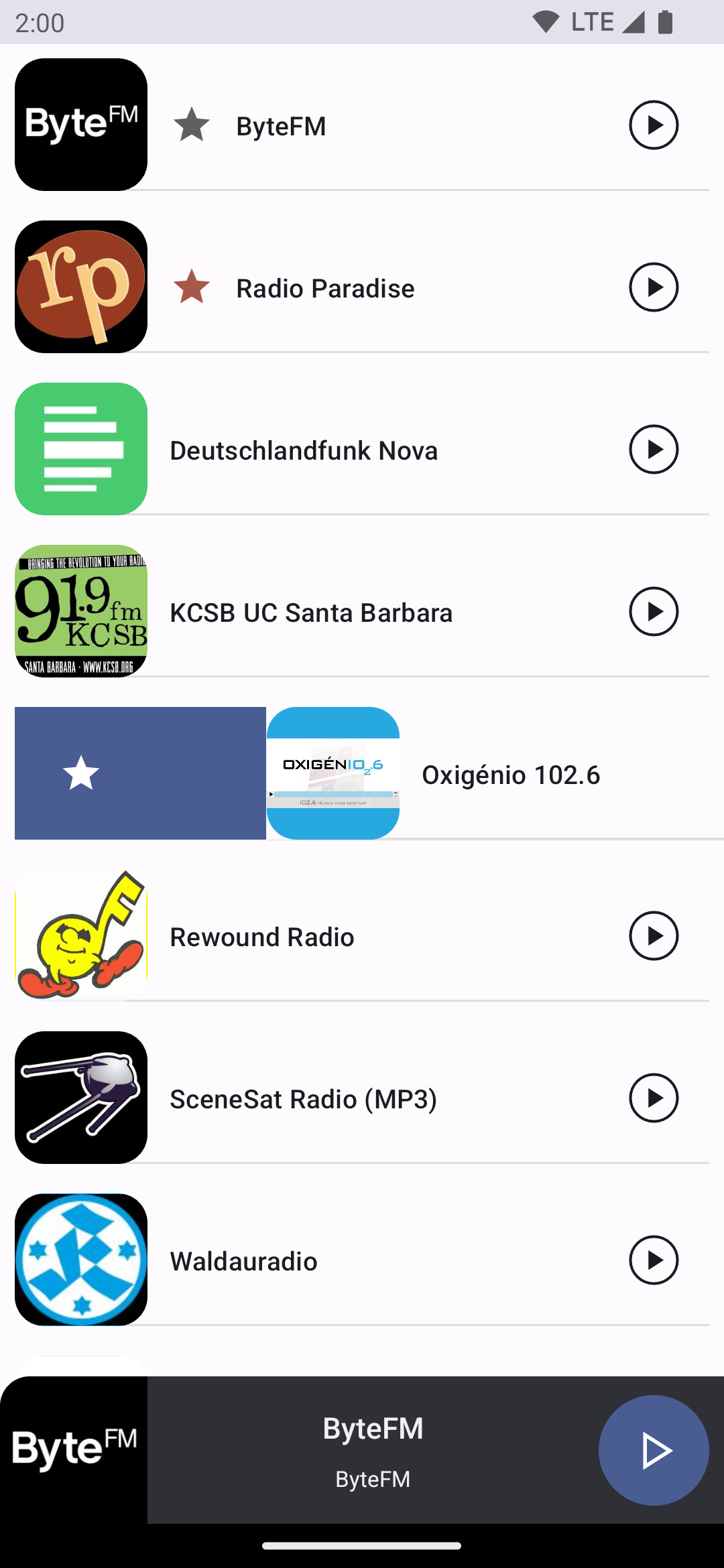Play KCSB UC Santa Barbara
The image size is (724, 1568).
click(654, 612)
